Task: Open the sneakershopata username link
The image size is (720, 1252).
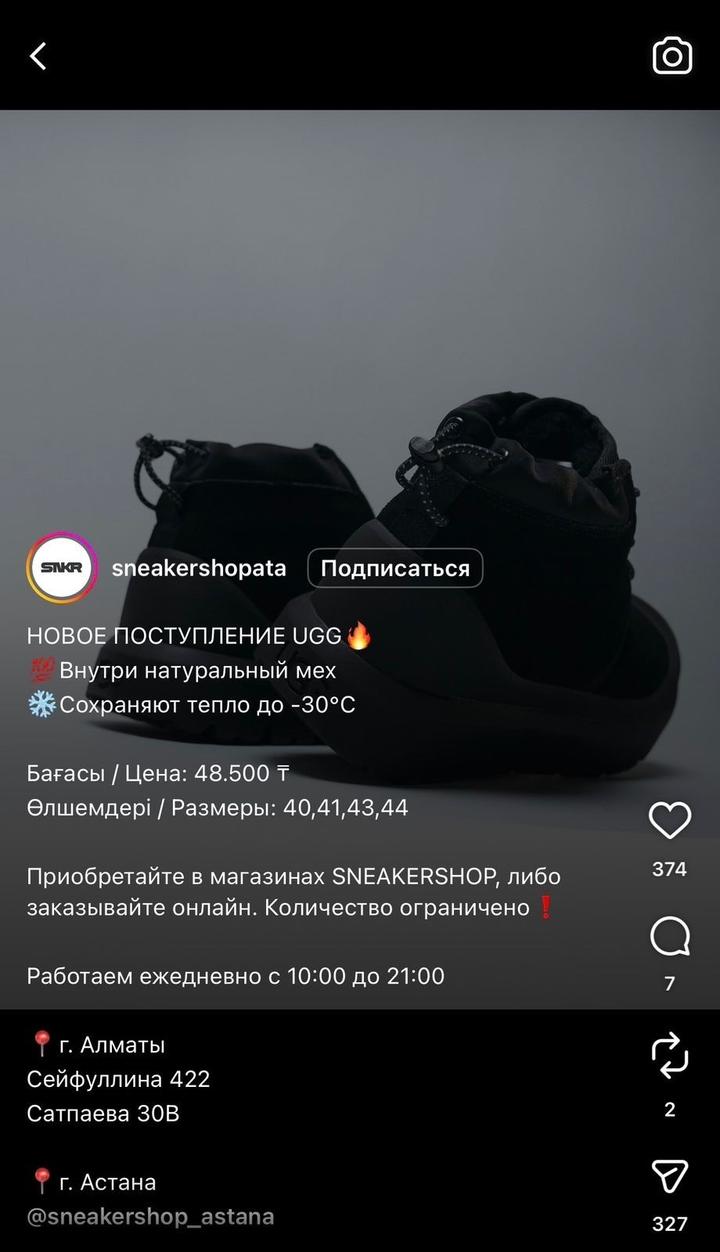Action: click(x=199, y=568)
